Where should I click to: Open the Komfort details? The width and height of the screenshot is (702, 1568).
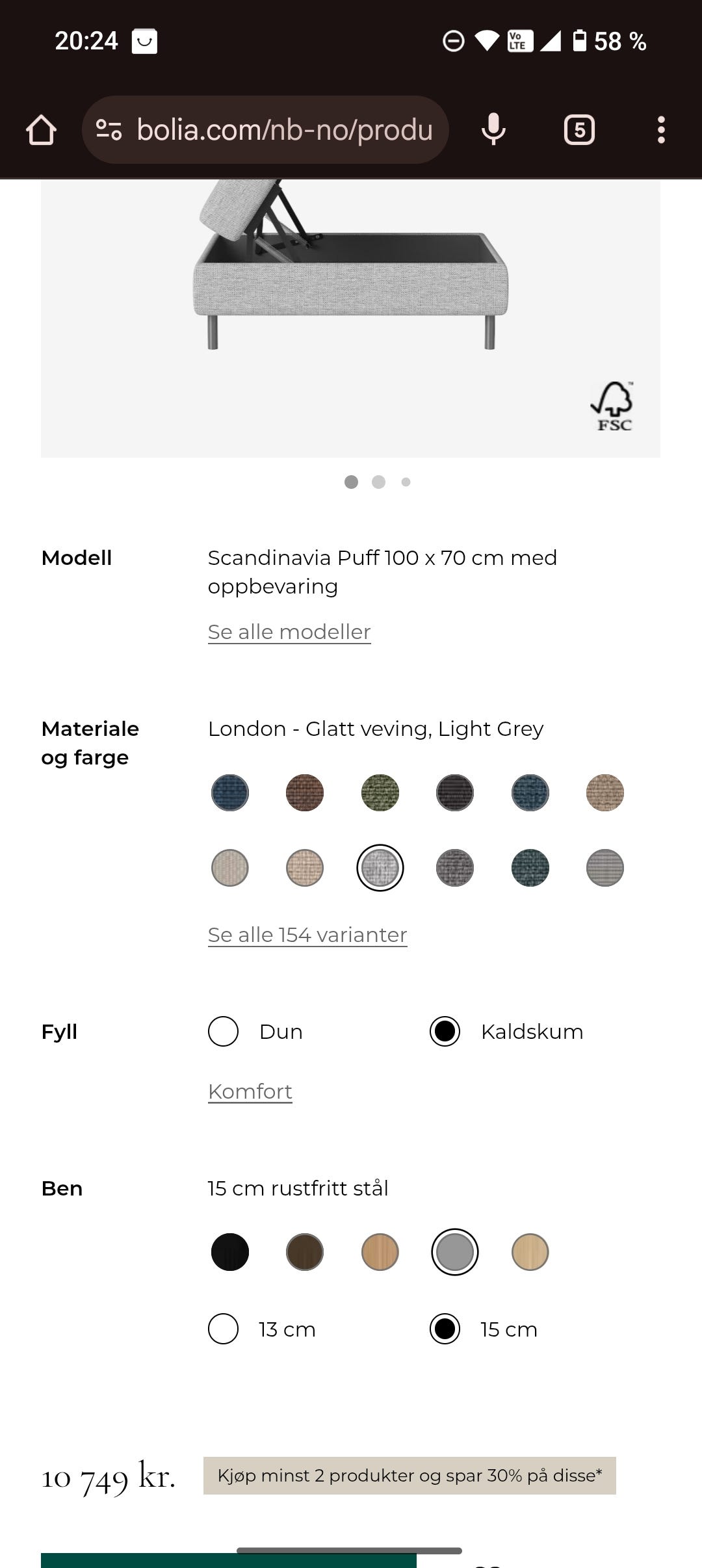point(250,1091)
